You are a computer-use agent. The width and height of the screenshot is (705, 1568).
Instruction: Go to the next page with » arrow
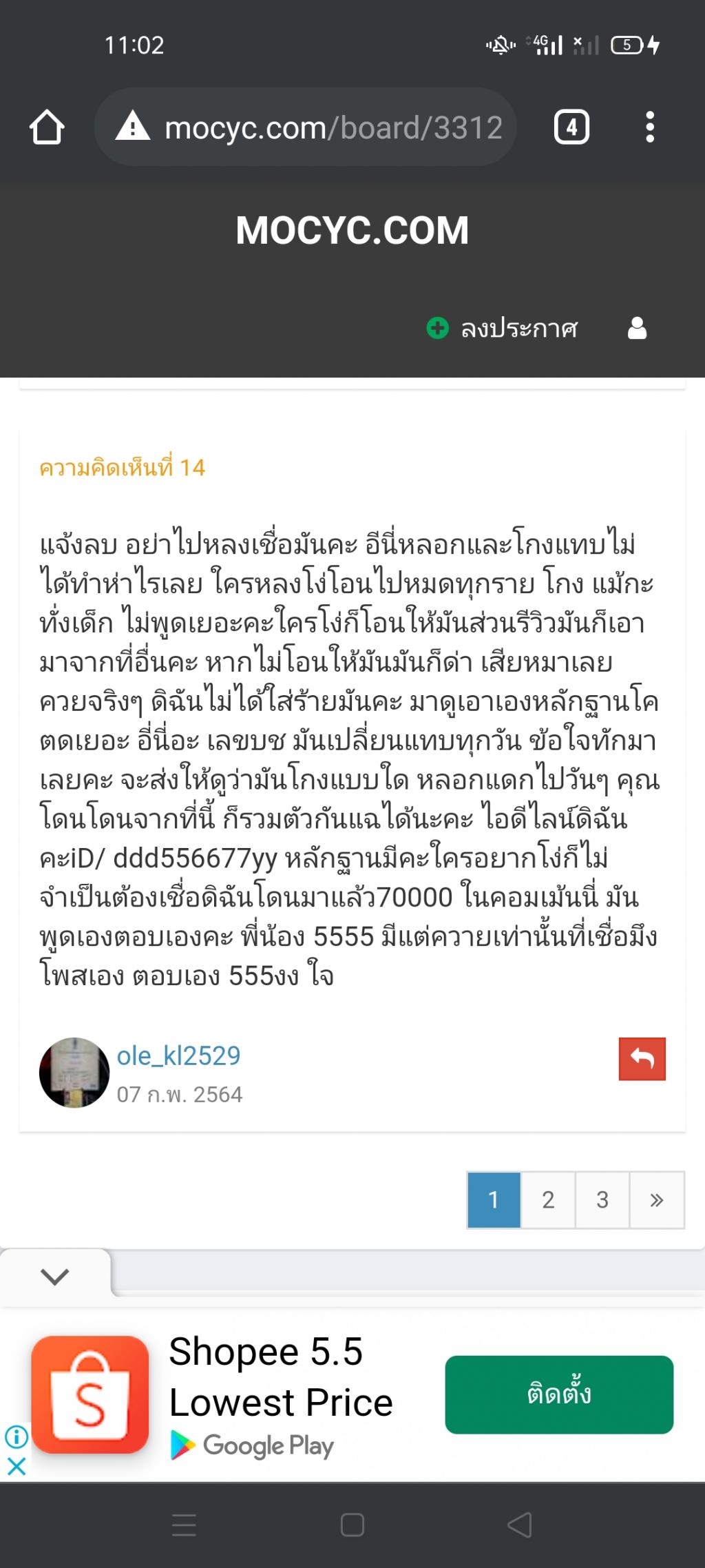657,1200
